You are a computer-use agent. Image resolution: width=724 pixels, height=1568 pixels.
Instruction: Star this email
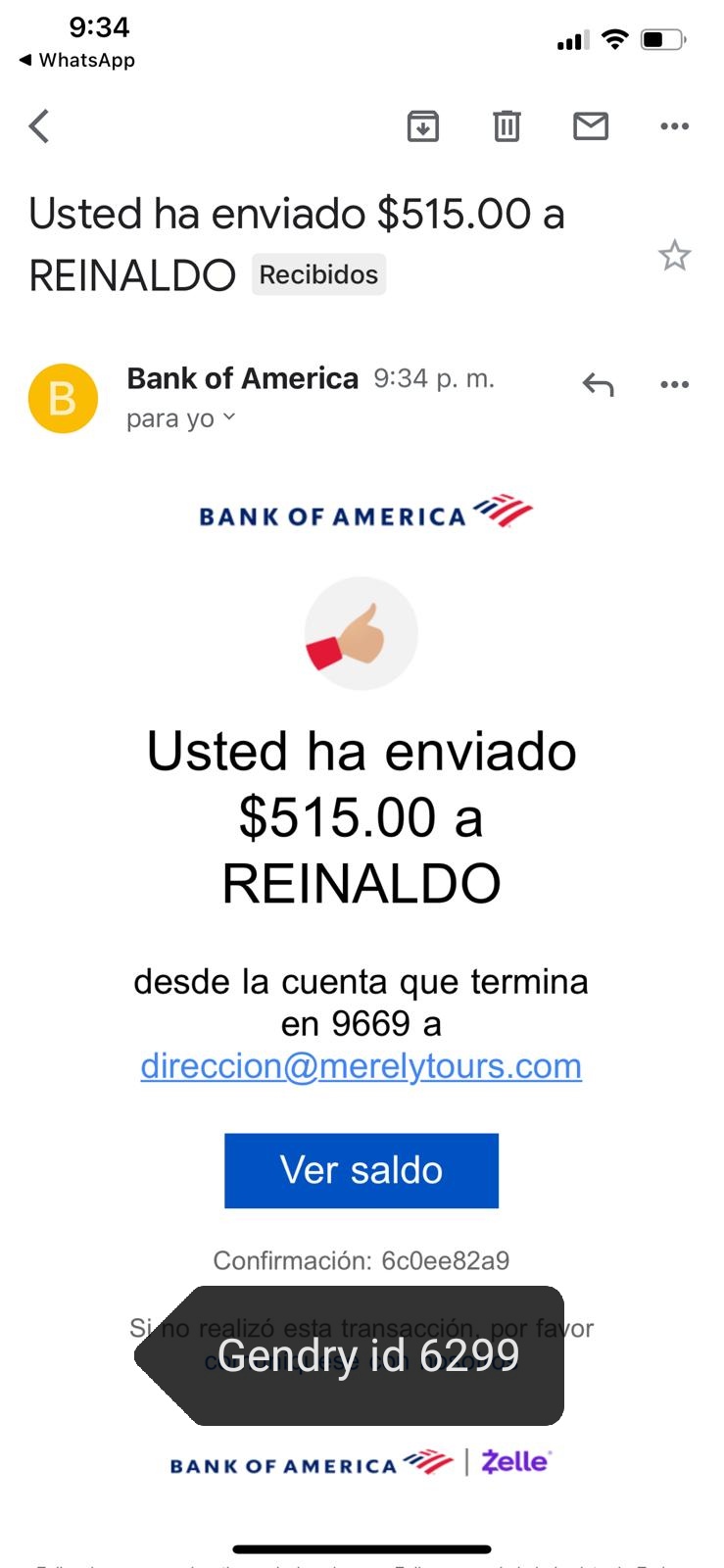tap(674, 256)
